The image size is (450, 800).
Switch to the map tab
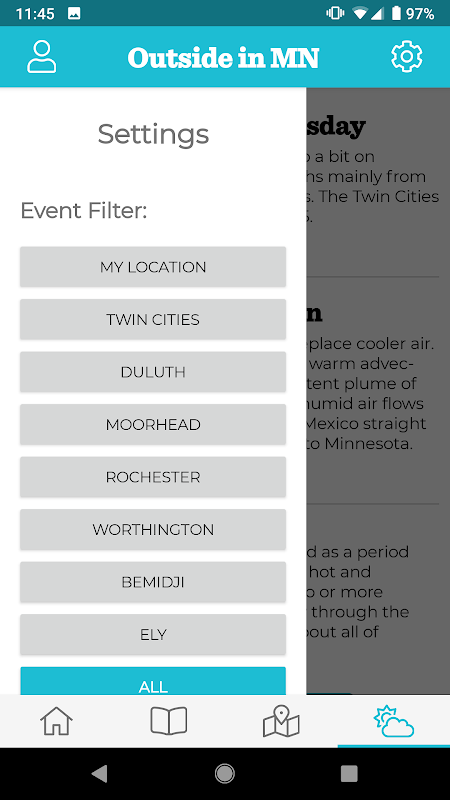(x=281, y=721)
